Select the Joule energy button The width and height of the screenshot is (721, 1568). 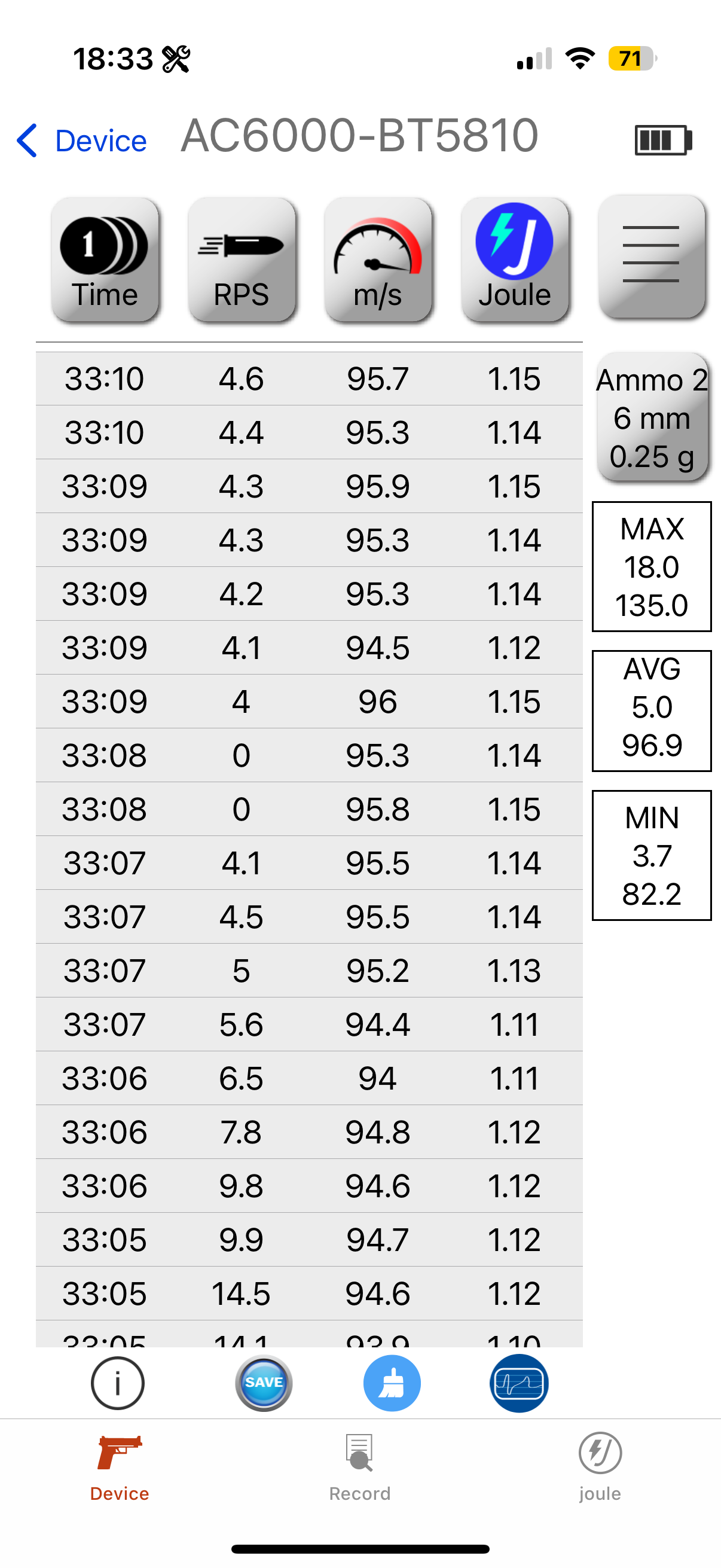515,260
